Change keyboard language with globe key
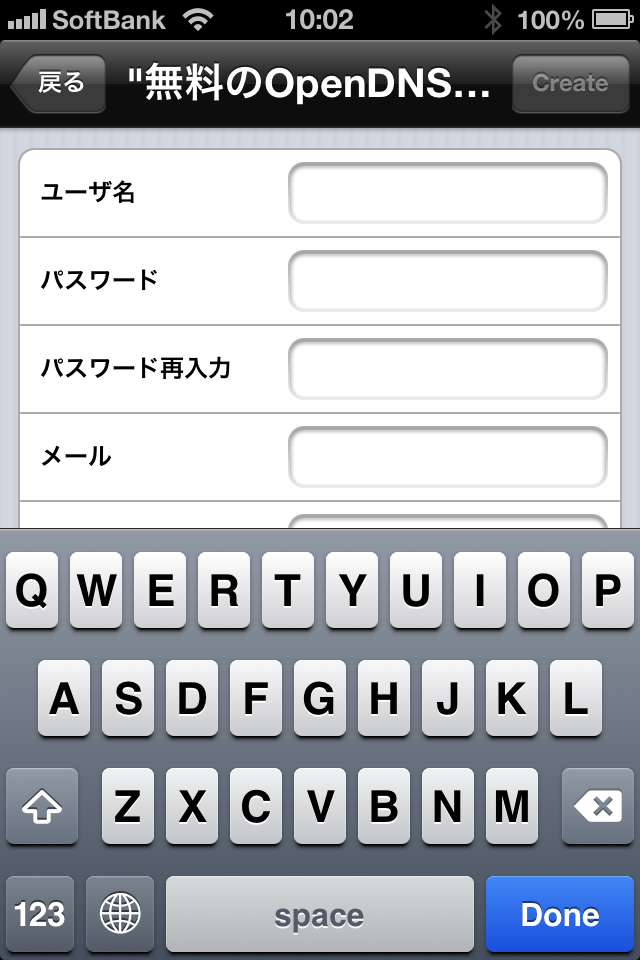 pyautogui.click(x=120, y=914)
